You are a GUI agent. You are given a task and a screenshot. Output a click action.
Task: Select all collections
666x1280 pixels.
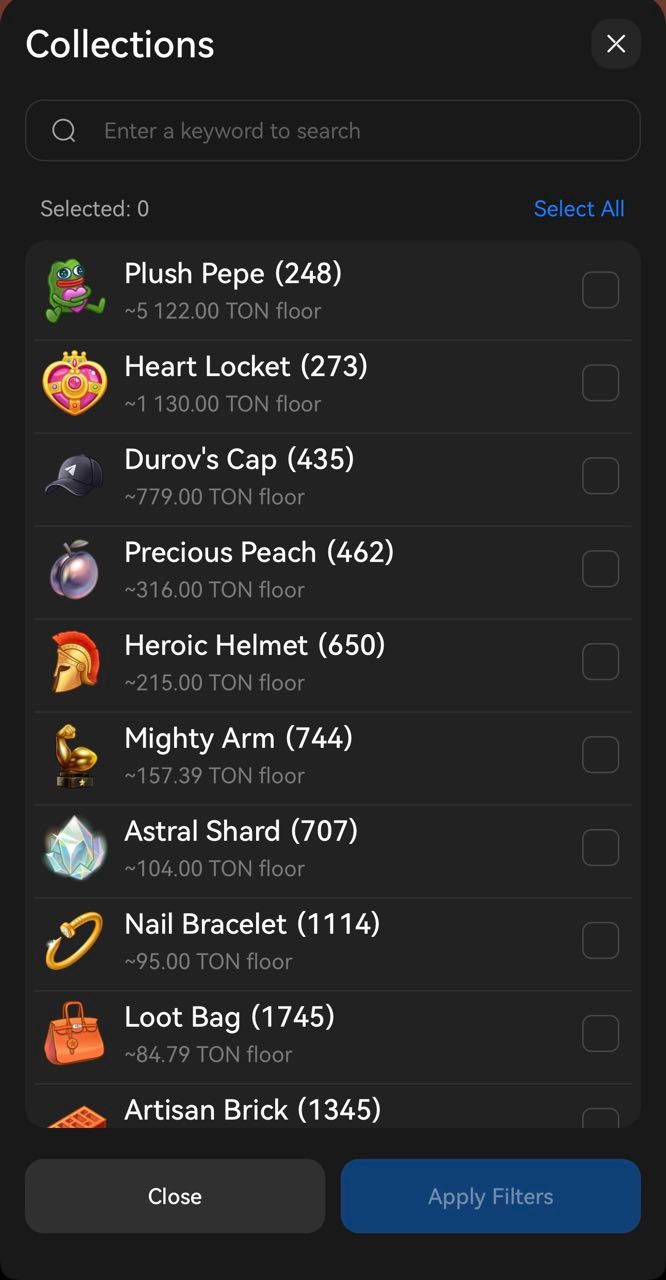(578, 209)
